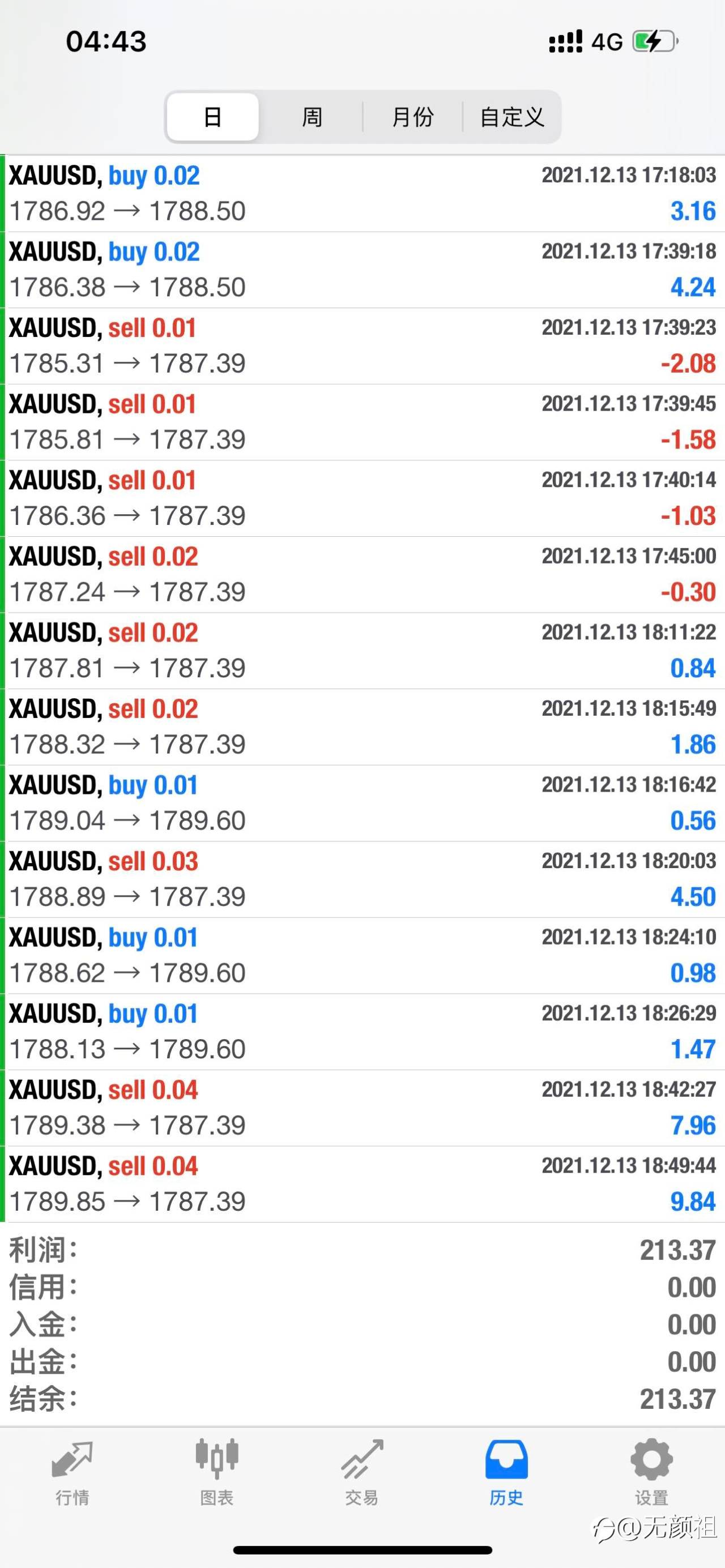Open the sell 0.01 trade with -2.08 loss
The image size is (725, 1568).
click(364, 346)
